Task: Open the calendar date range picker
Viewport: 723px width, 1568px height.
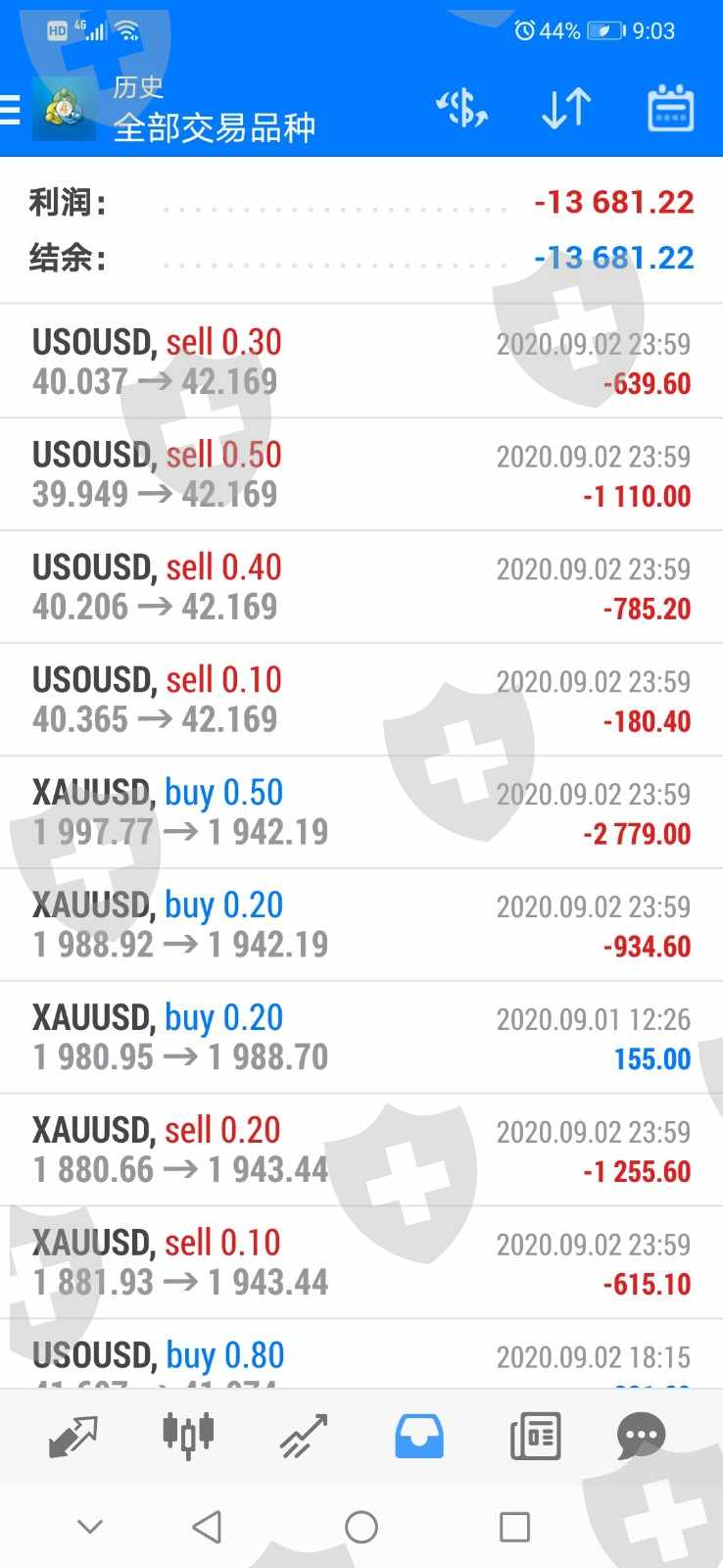Action: tap(671, 108)
